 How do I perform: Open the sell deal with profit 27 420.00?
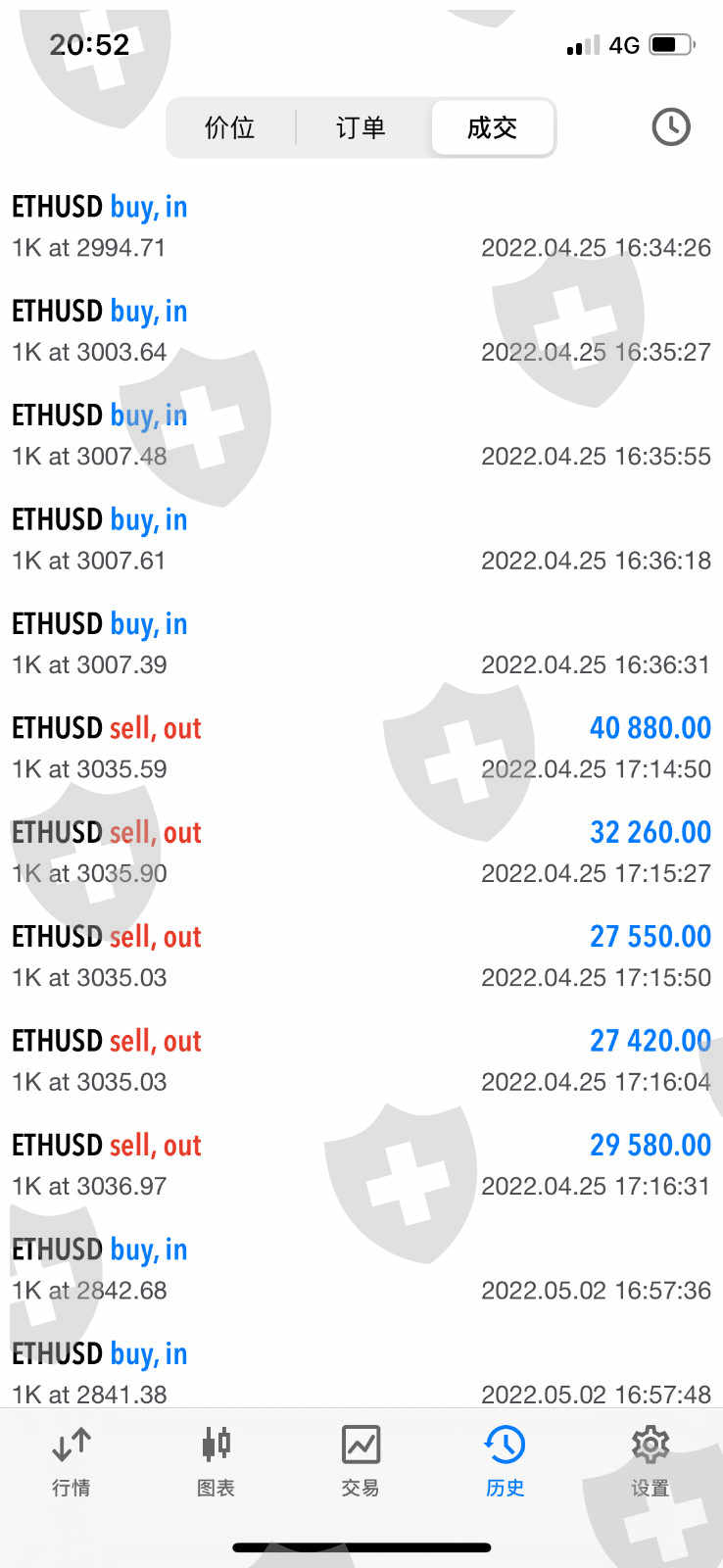pyautogui.click(x=361, y=1061)
